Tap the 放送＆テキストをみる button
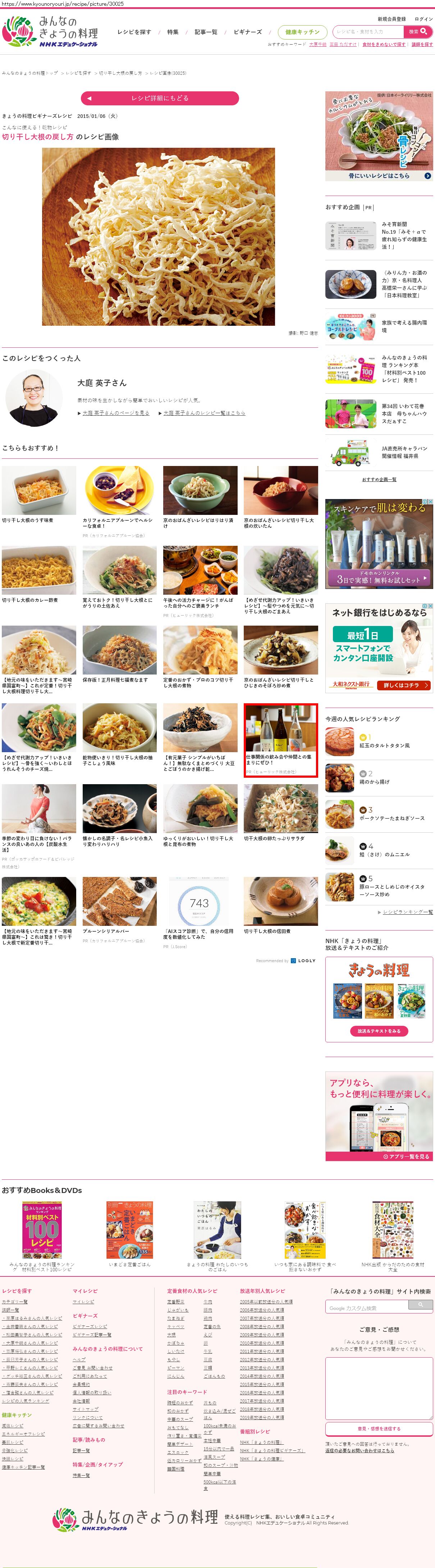 coord(379,1031)
